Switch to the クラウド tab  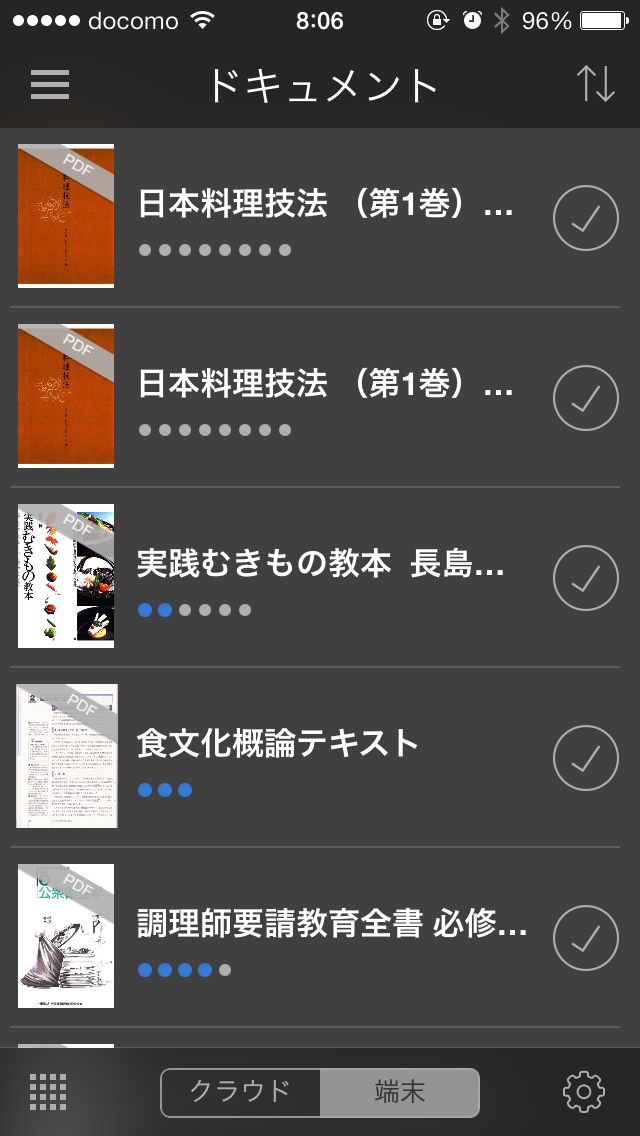241,1092
